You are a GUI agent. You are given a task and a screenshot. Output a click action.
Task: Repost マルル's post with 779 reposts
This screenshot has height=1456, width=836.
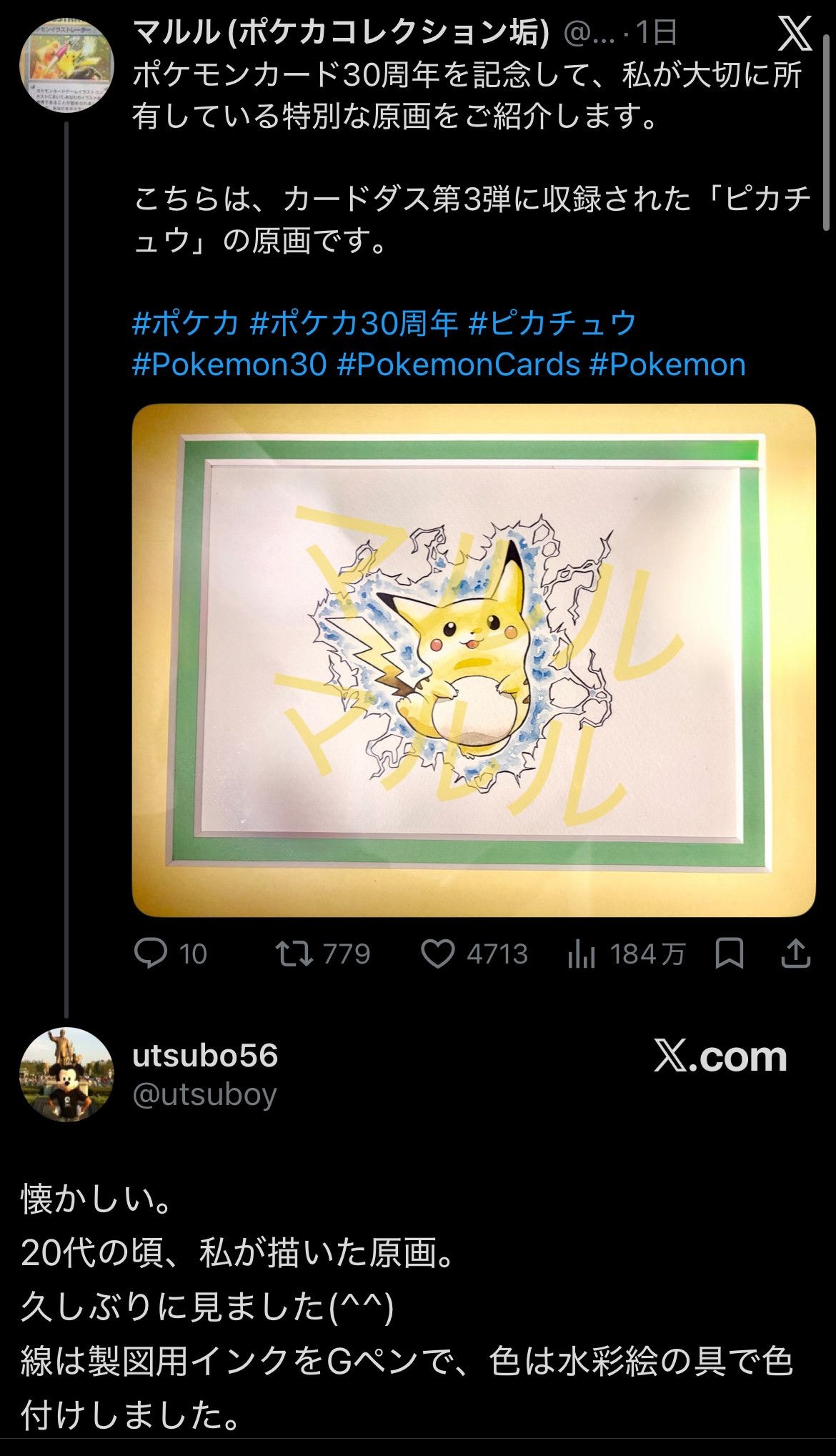pyautogui.click(x=323, y=954)
